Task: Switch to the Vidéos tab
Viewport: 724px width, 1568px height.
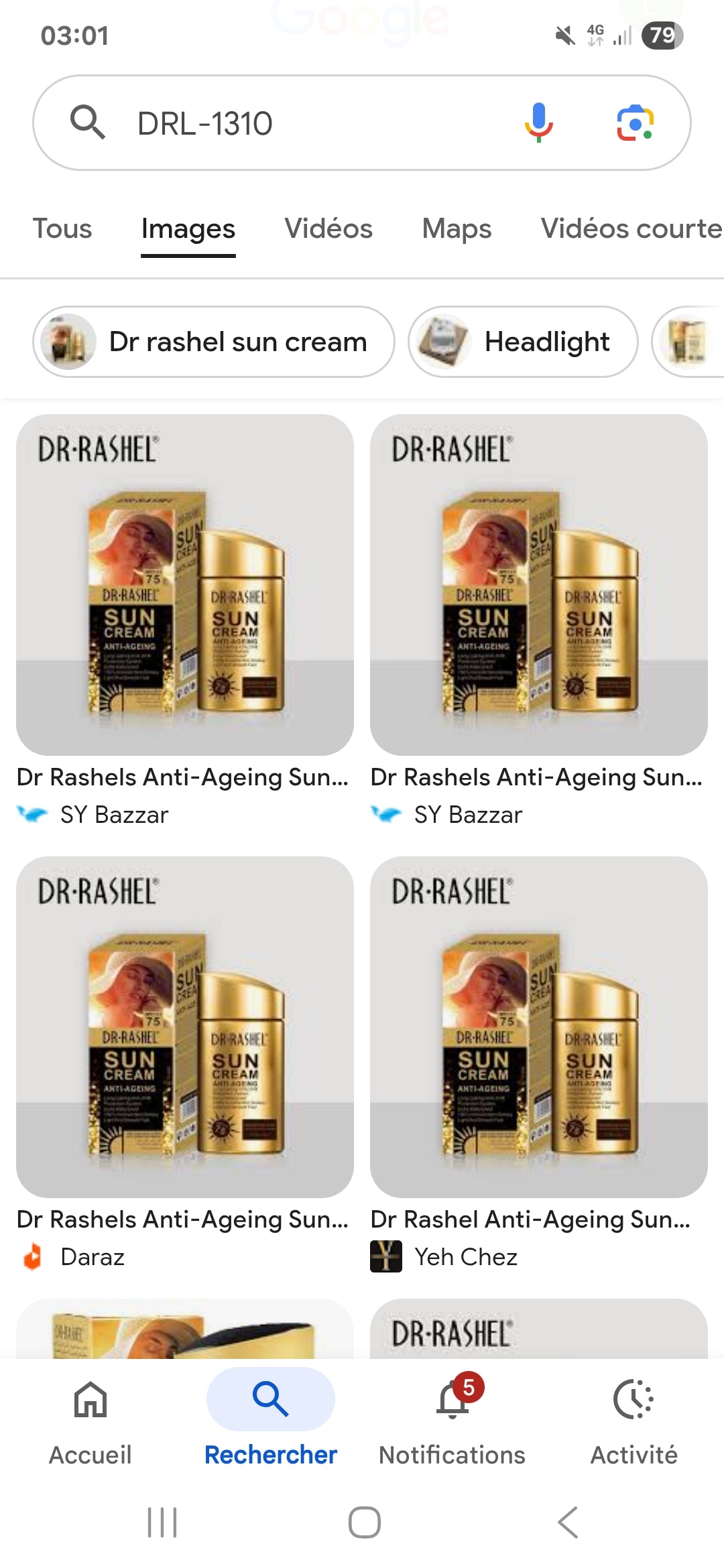Action: tap(328, 229)
